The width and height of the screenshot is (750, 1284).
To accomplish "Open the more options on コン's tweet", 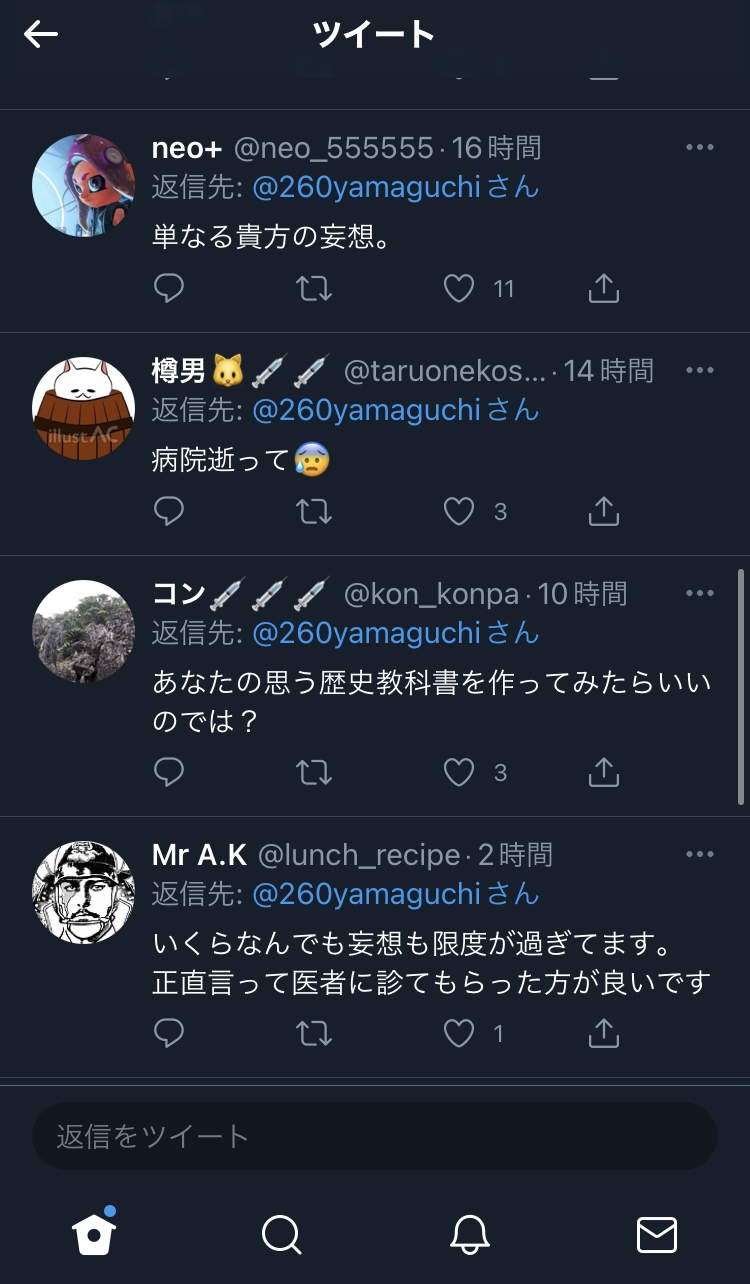I will coord(700,594).
